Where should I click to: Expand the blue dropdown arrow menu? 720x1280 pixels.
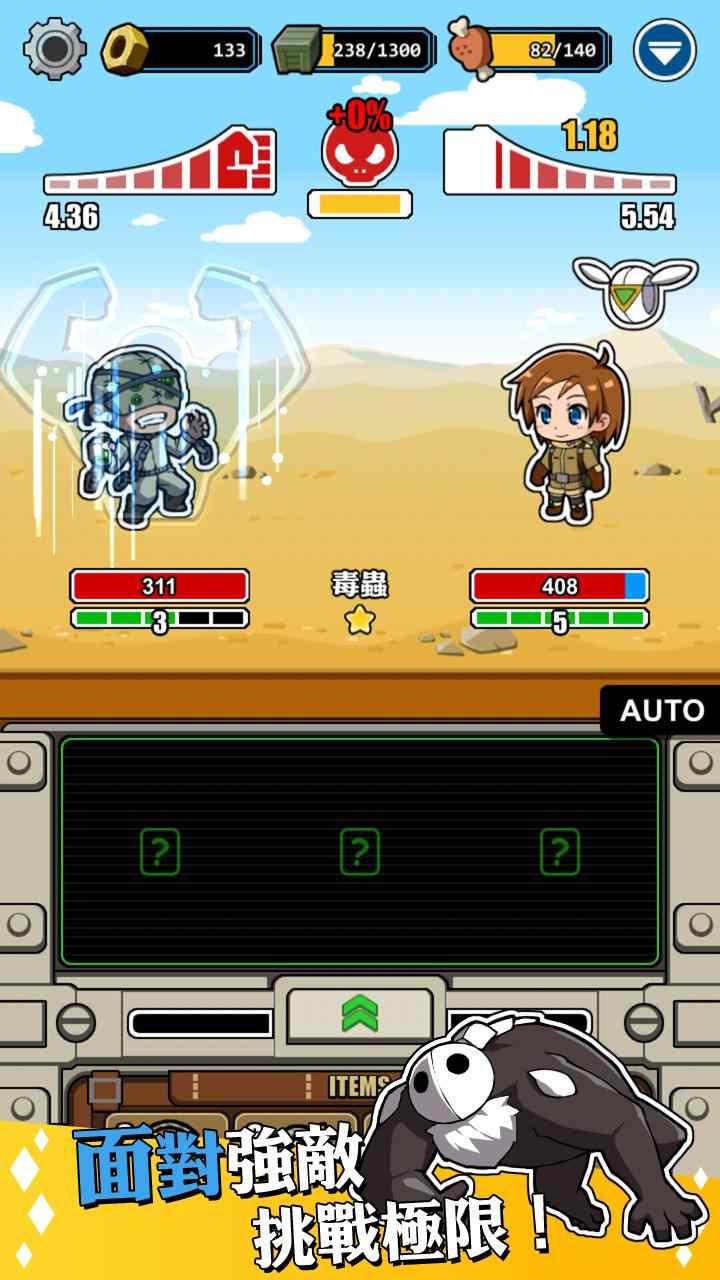664,49
